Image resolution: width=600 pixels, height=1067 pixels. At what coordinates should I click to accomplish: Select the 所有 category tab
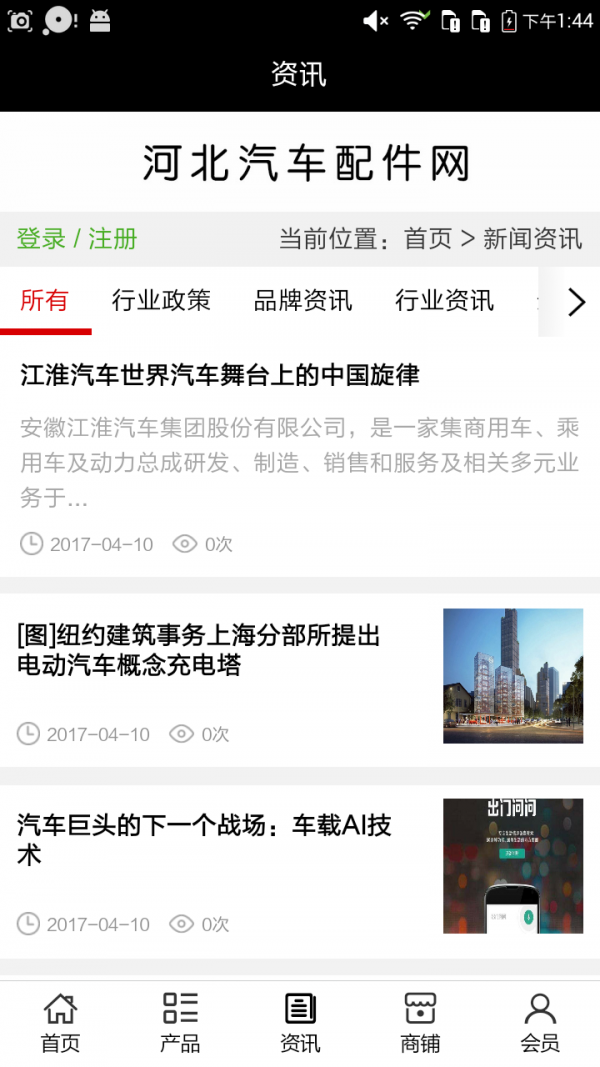(45, 300)
